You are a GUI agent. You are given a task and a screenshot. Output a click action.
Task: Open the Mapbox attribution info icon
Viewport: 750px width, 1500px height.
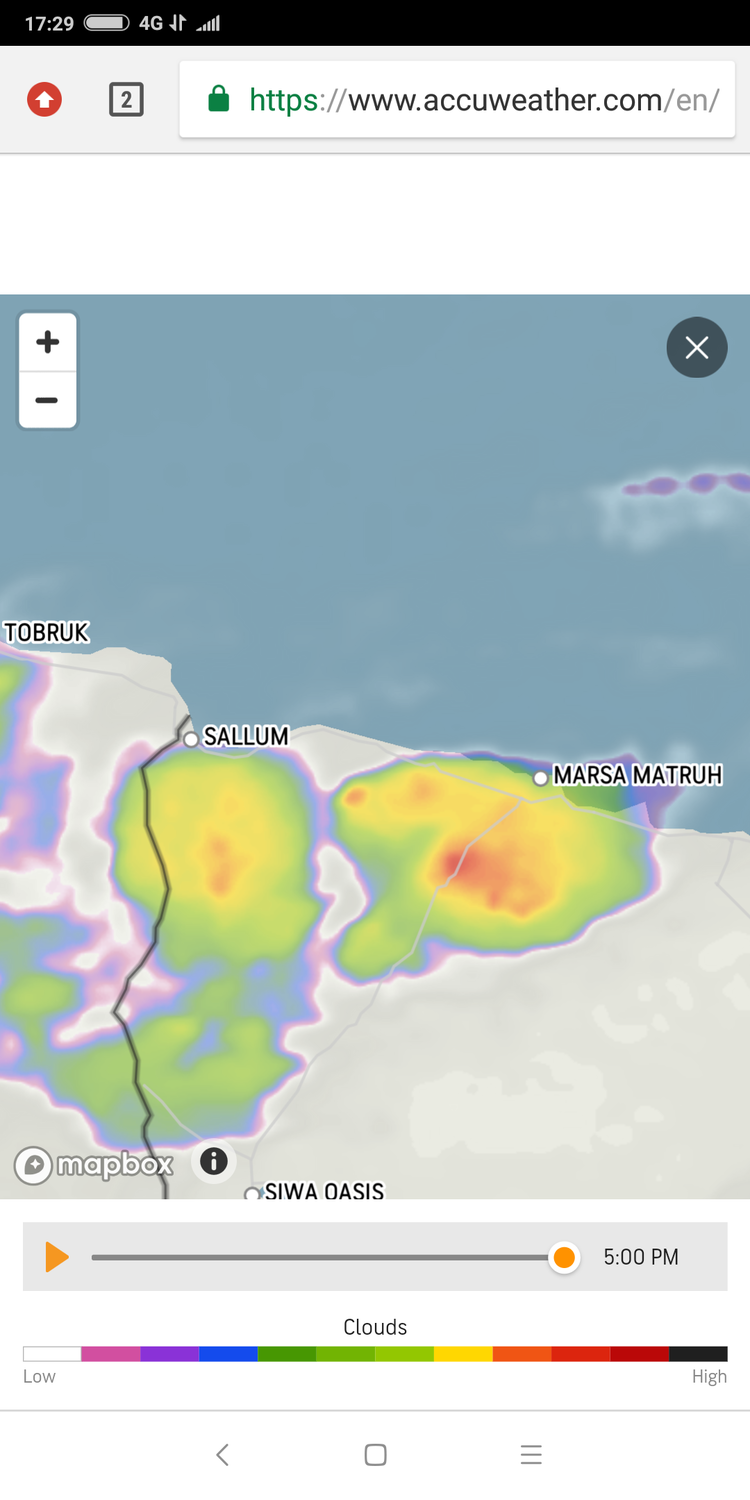(x=213, y=1162)
